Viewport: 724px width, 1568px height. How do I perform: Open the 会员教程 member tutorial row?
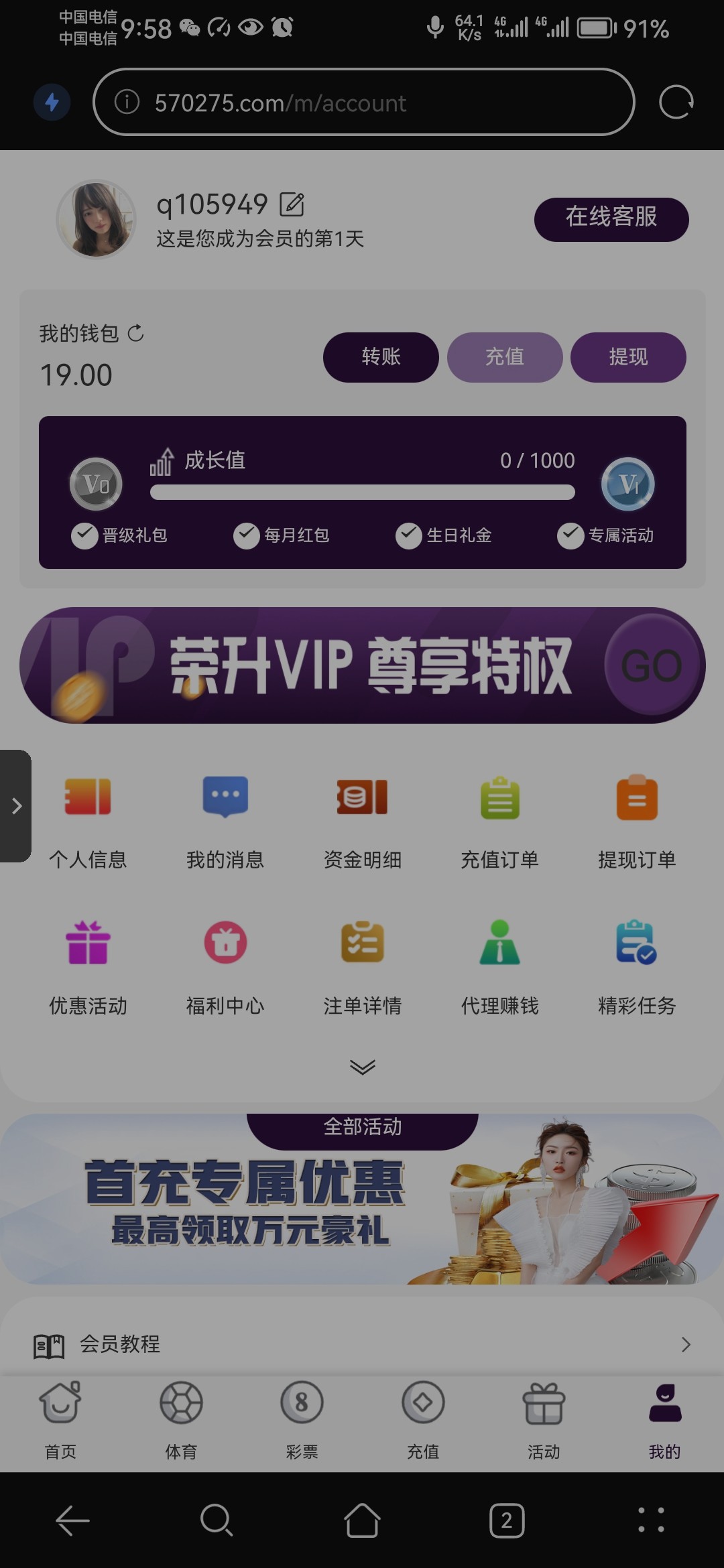coord(362,1344)
